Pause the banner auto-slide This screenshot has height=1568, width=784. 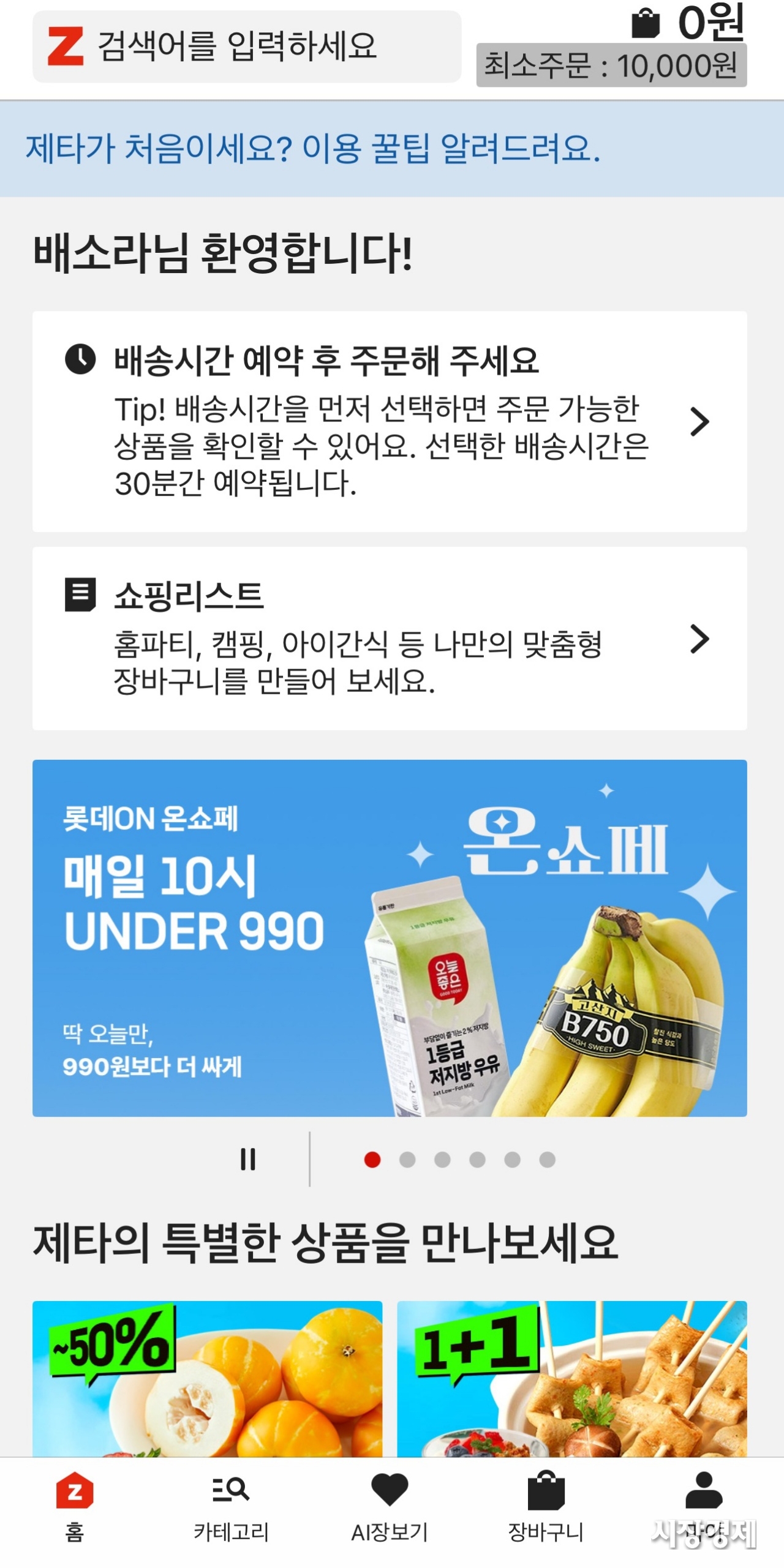click(x=248, y=1158)
